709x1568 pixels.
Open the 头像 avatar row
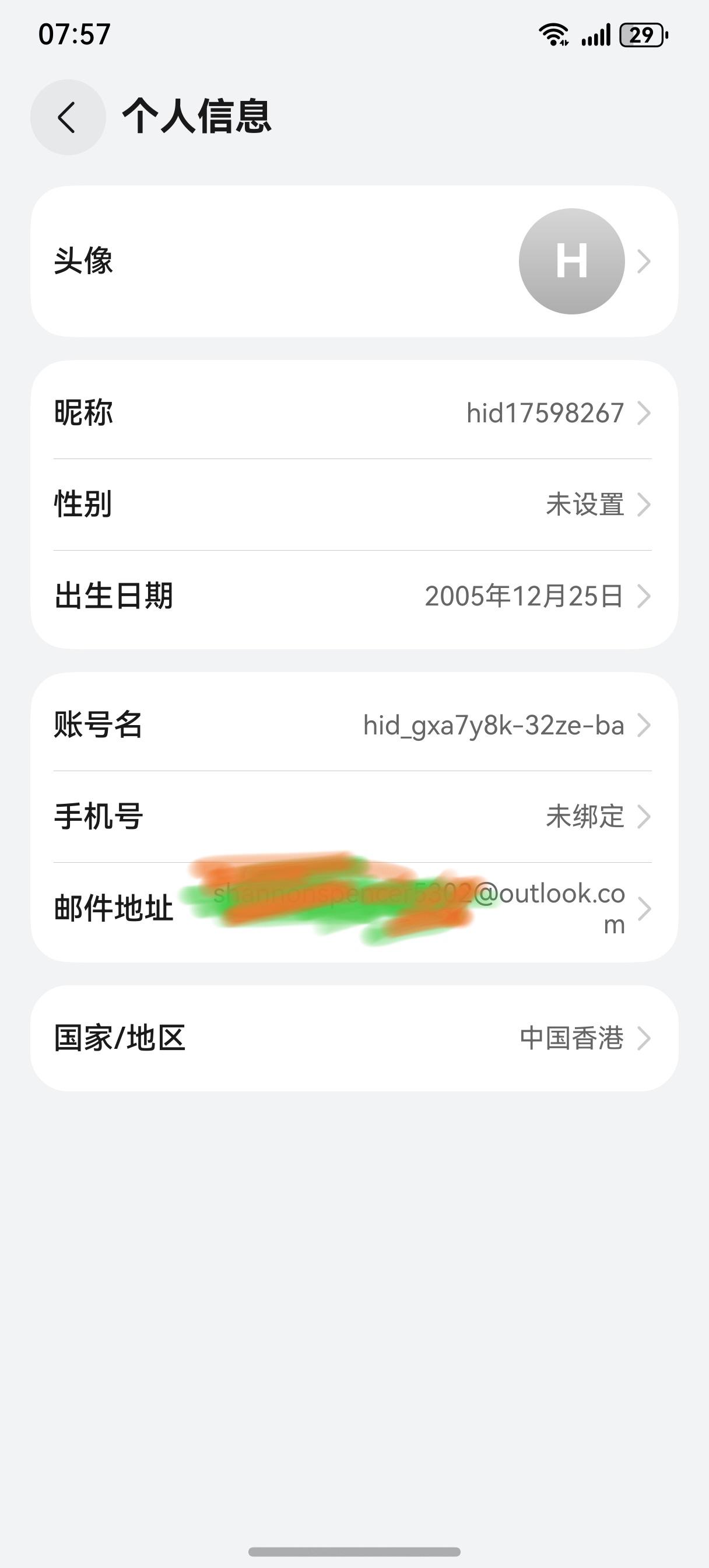tap(353, 261)
